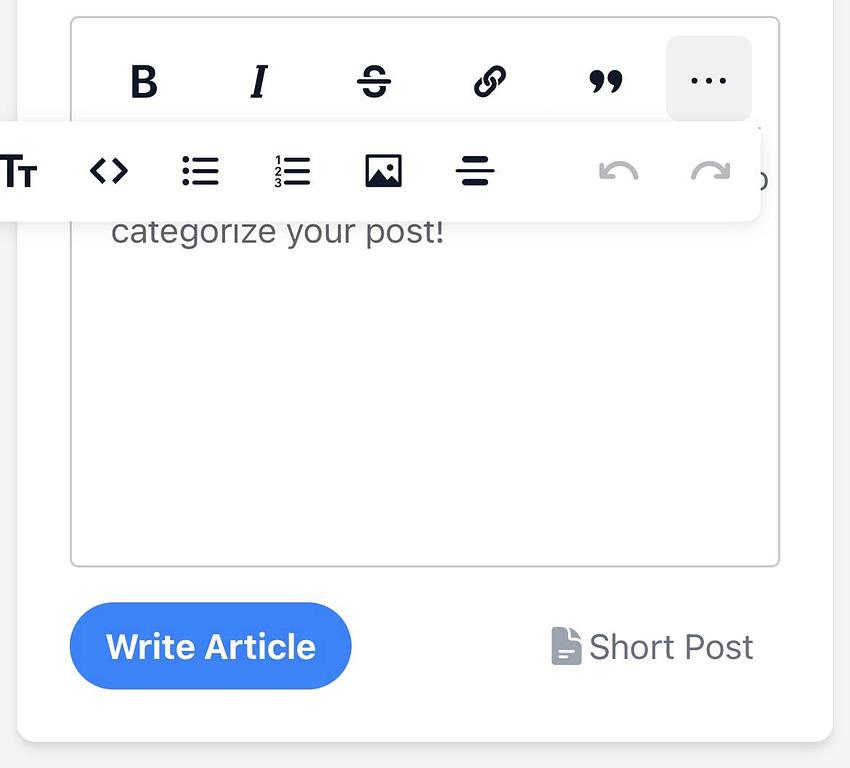Tap the Write Article button
Screen dimensions: 850x768
click(x=211, y=646)
